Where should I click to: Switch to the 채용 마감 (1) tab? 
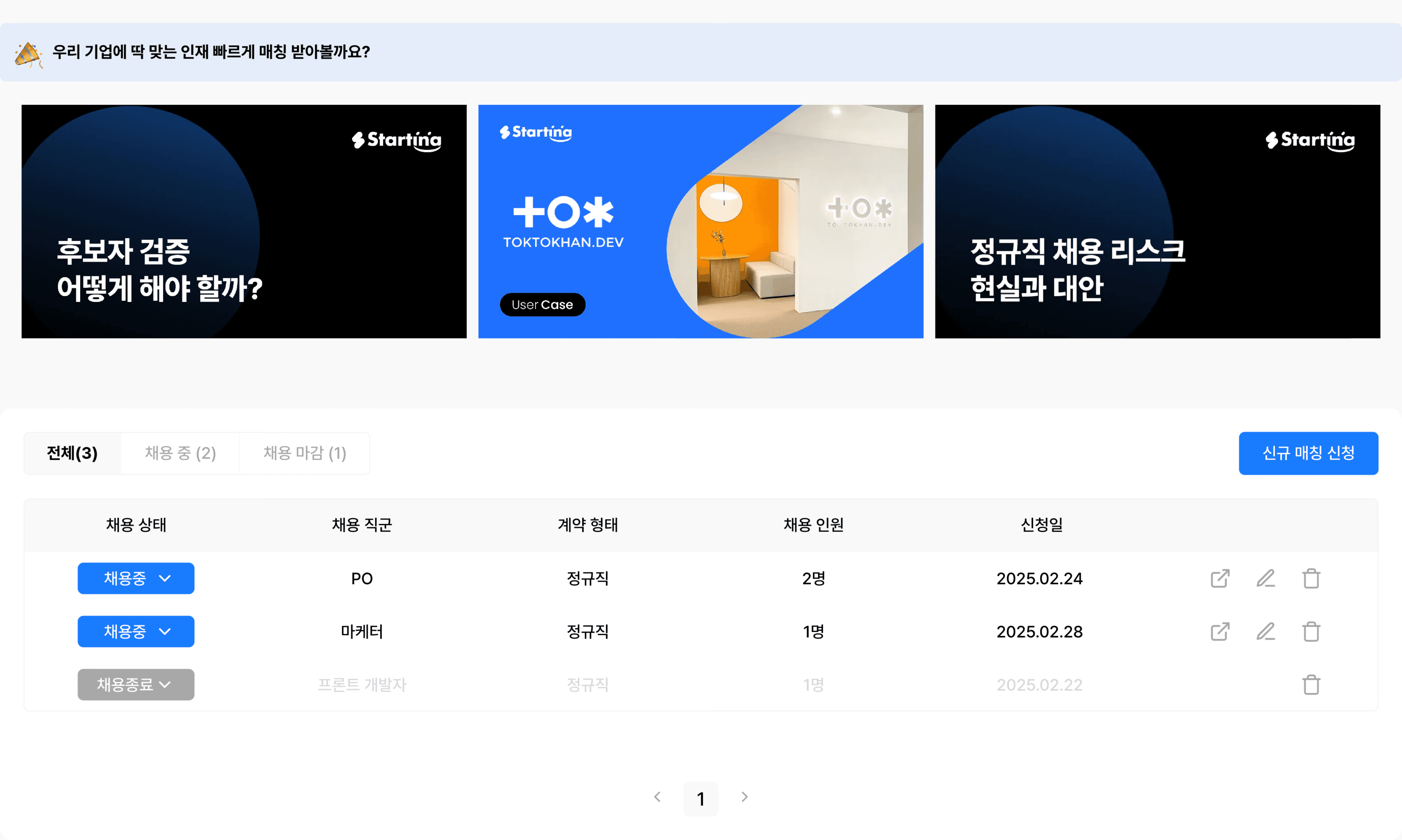305,453
